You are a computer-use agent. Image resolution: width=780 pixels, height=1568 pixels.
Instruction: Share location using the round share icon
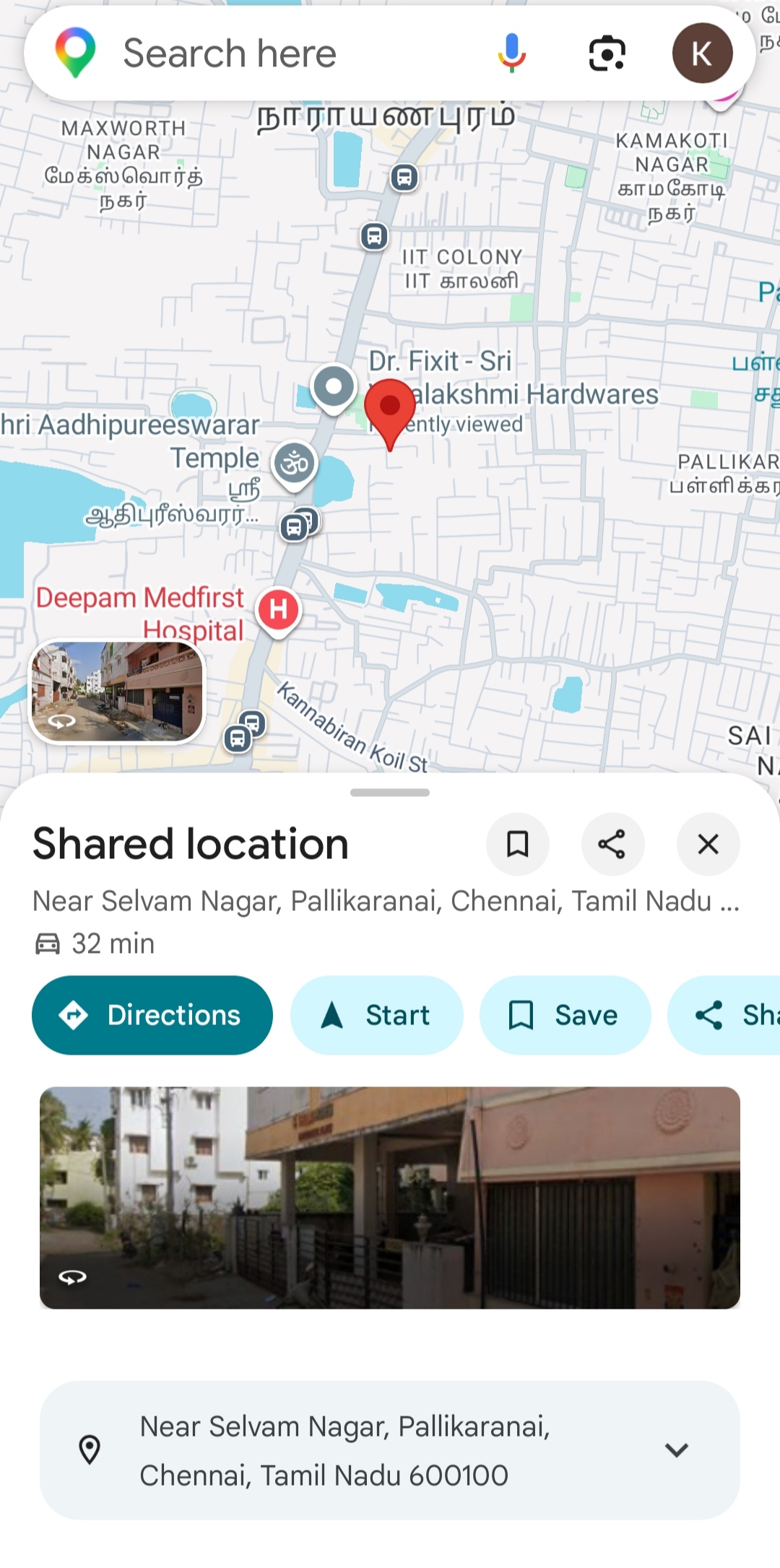[612, 844]
